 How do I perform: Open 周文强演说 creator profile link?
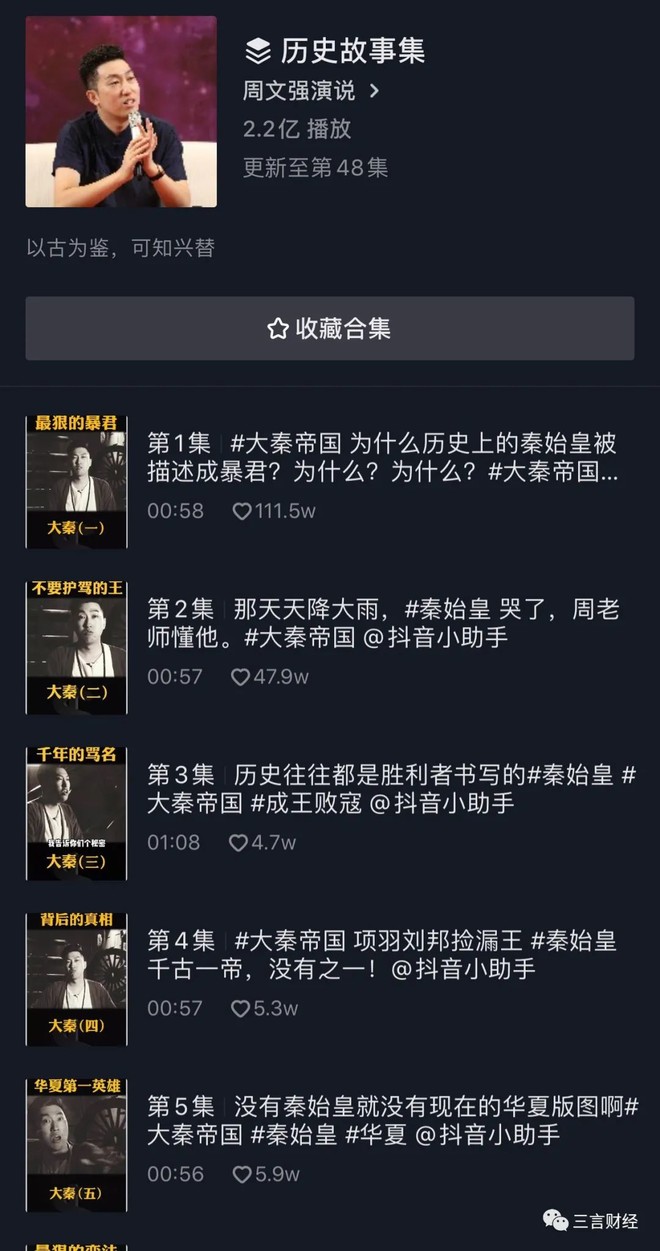point(310,91)
